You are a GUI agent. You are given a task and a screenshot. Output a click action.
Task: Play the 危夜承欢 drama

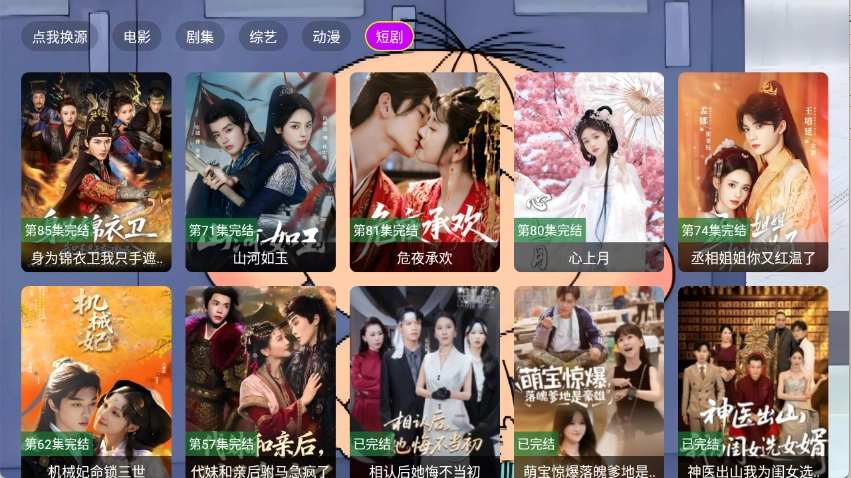(x=424, y=170)
